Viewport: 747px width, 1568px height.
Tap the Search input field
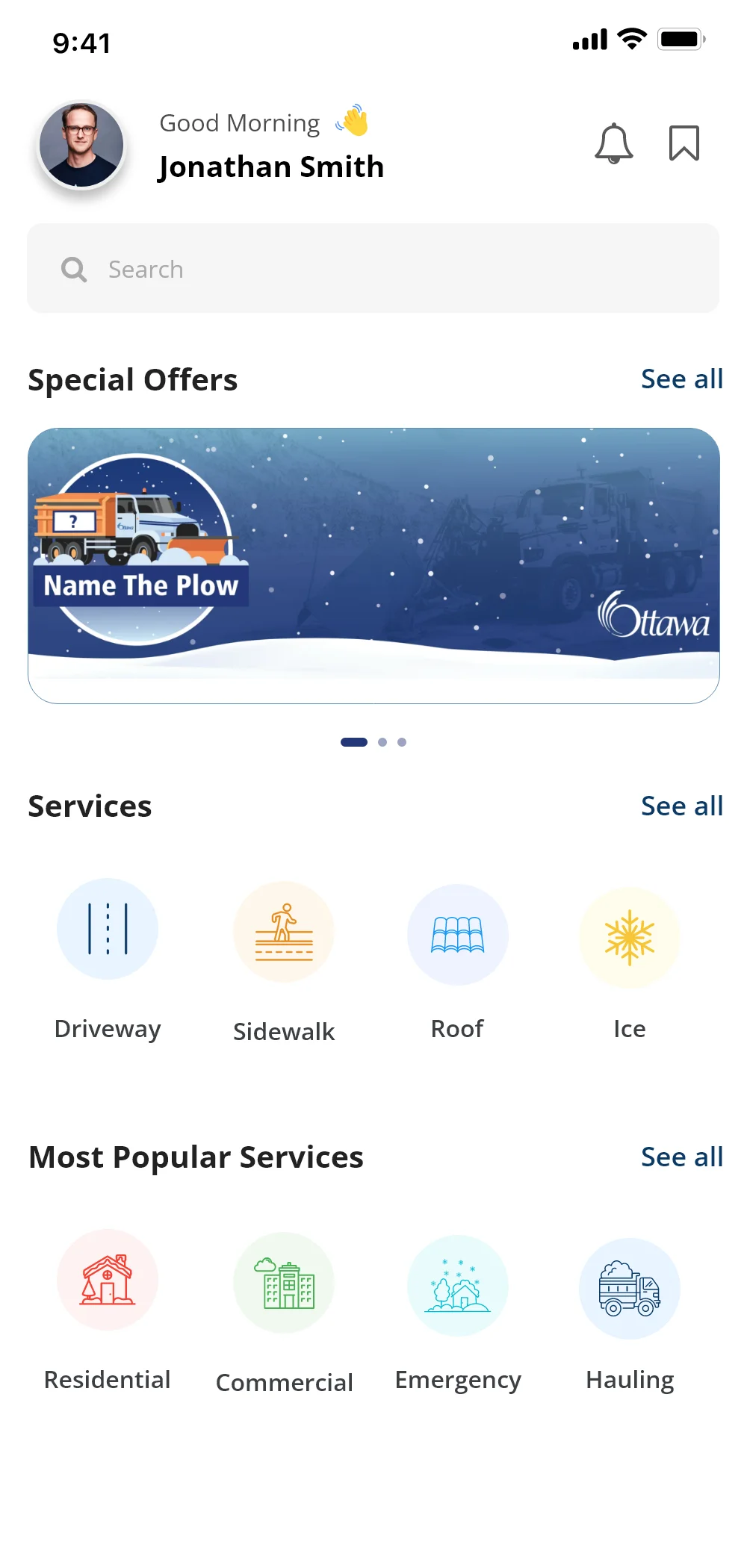(x=299, y=269)
